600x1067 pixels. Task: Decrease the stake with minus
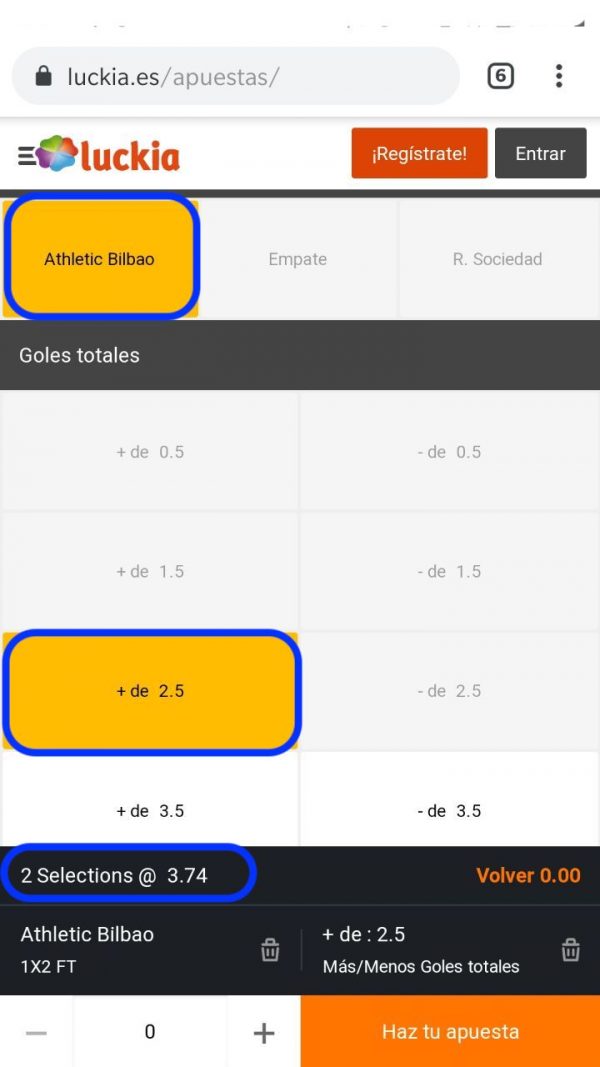coord(37,1032)
